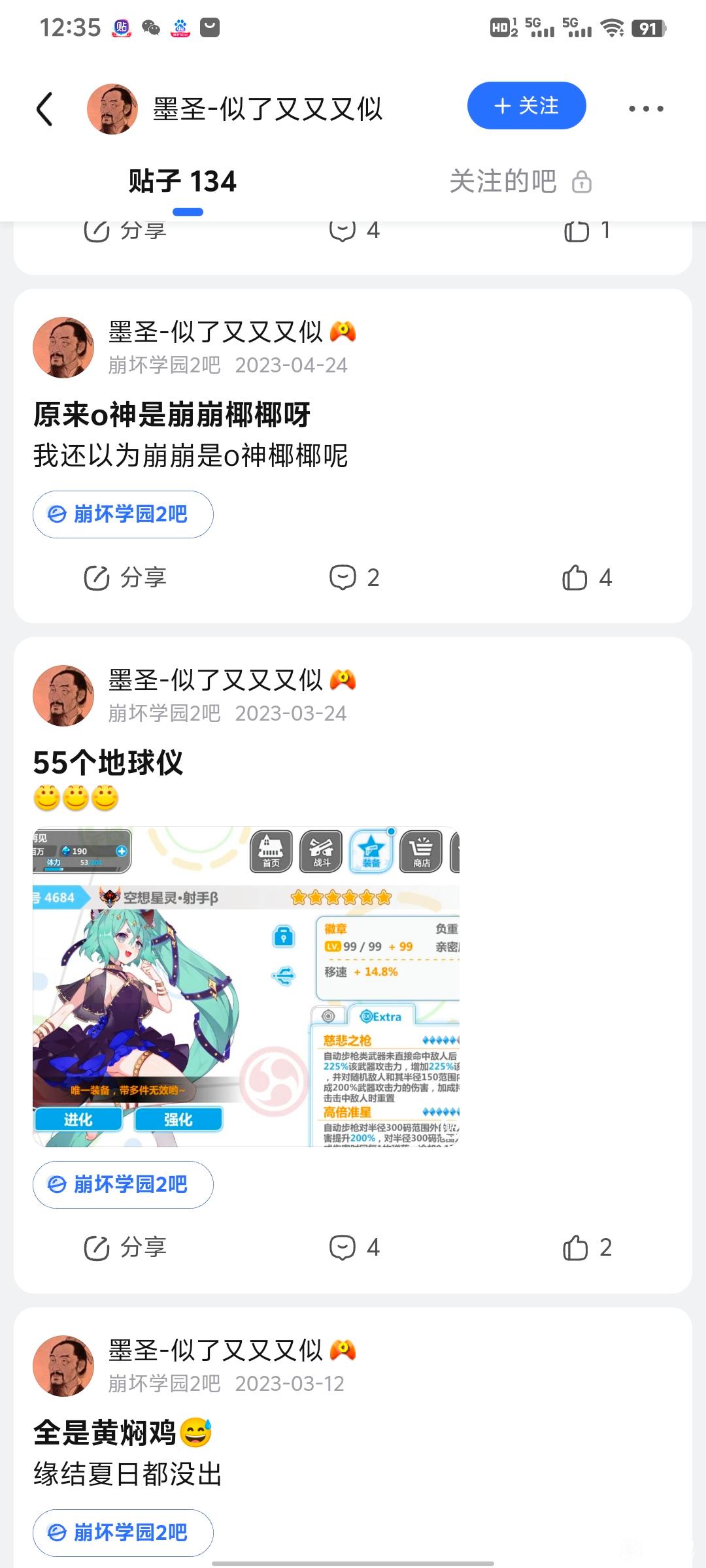This screenshot has width=706, height=1568.
Task: Tap the 崩坏学园2吧 chip under the 55个地球仪 post
Action: point(123,1184)
